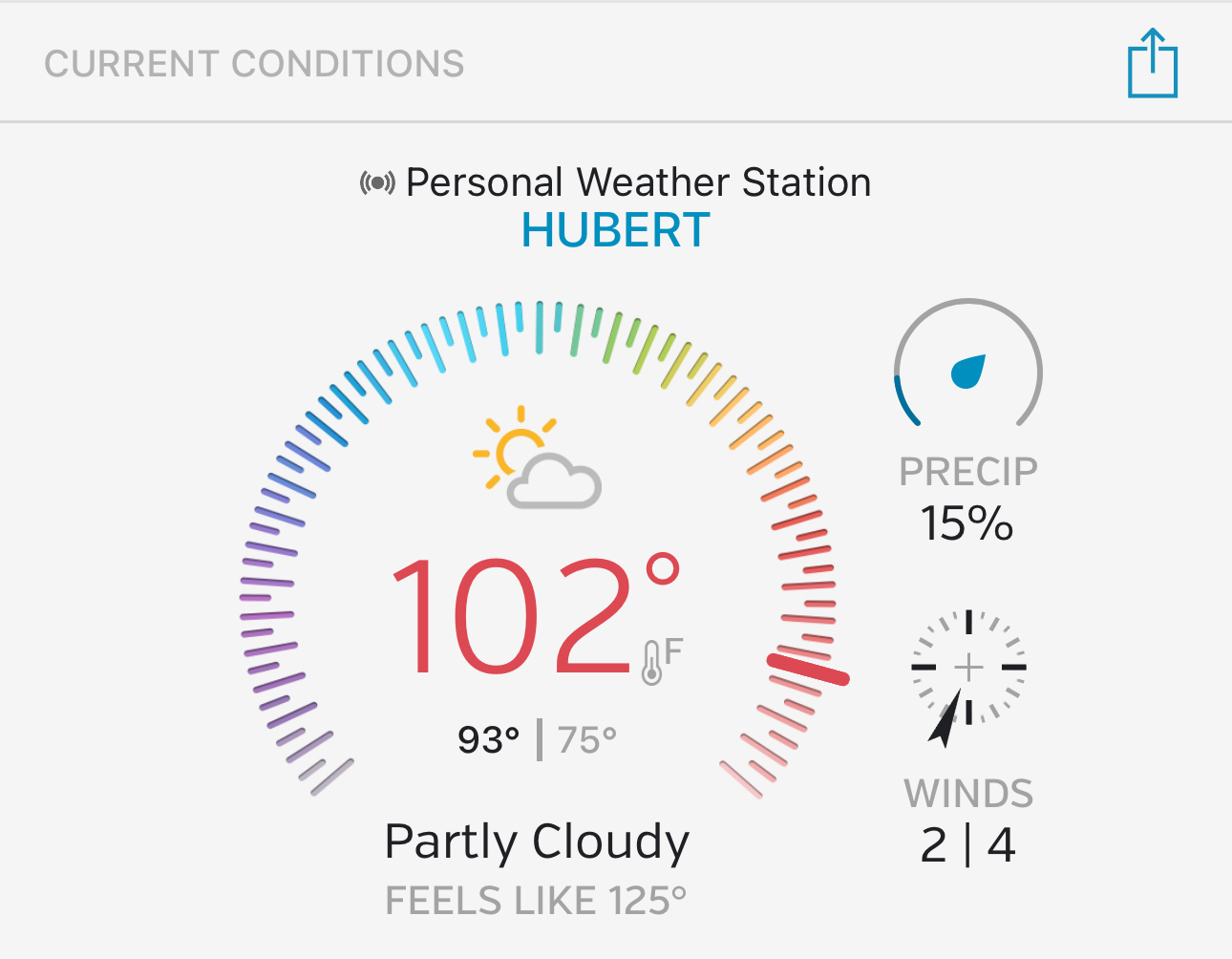Open the HUBERT weather station link
The height and width of the screenshot is (959, 1232).
click(615, 230)
